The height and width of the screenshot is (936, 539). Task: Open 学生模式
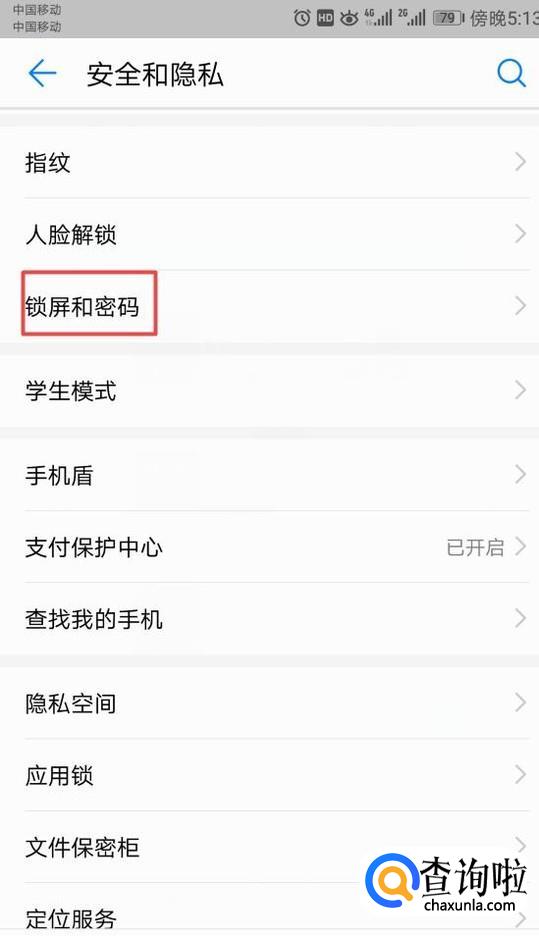(269, 391)
